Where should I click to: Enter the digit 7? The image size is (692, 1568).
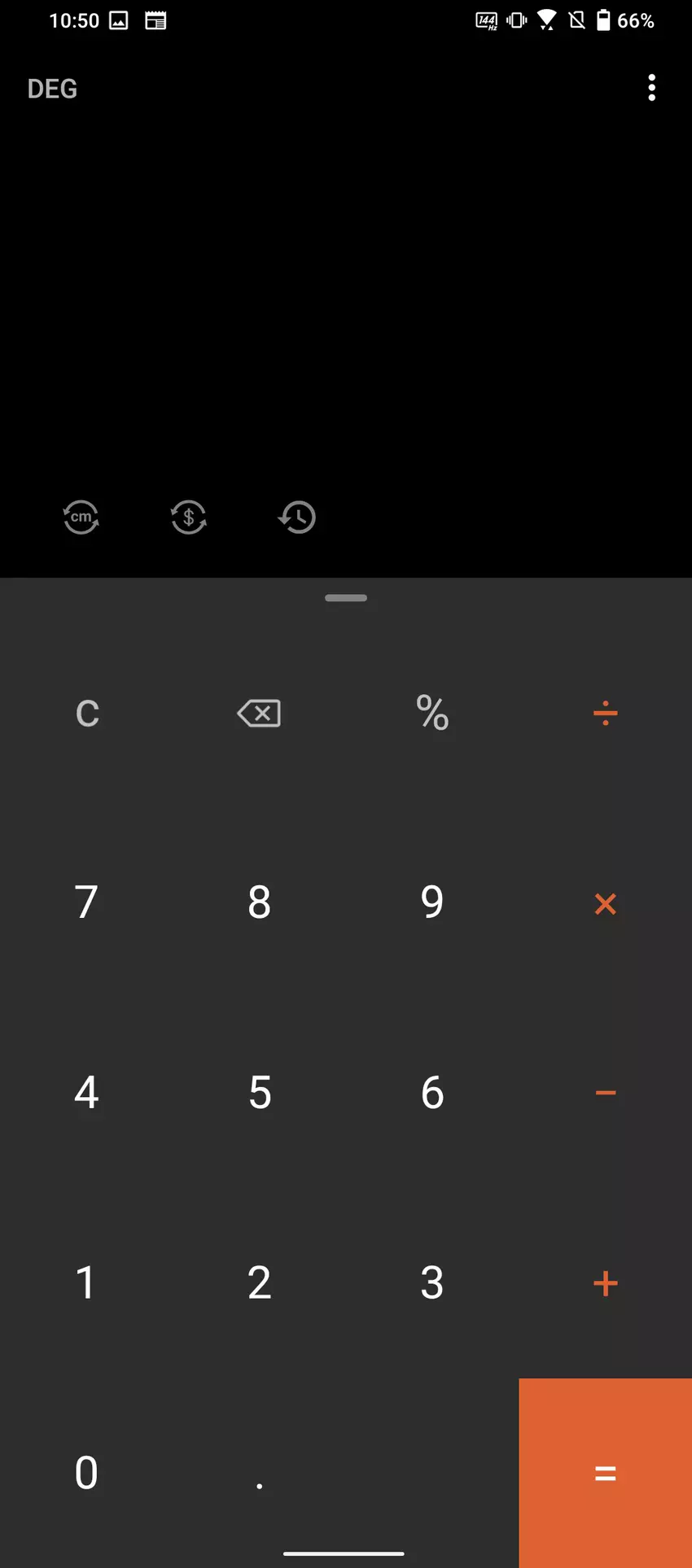86,902
